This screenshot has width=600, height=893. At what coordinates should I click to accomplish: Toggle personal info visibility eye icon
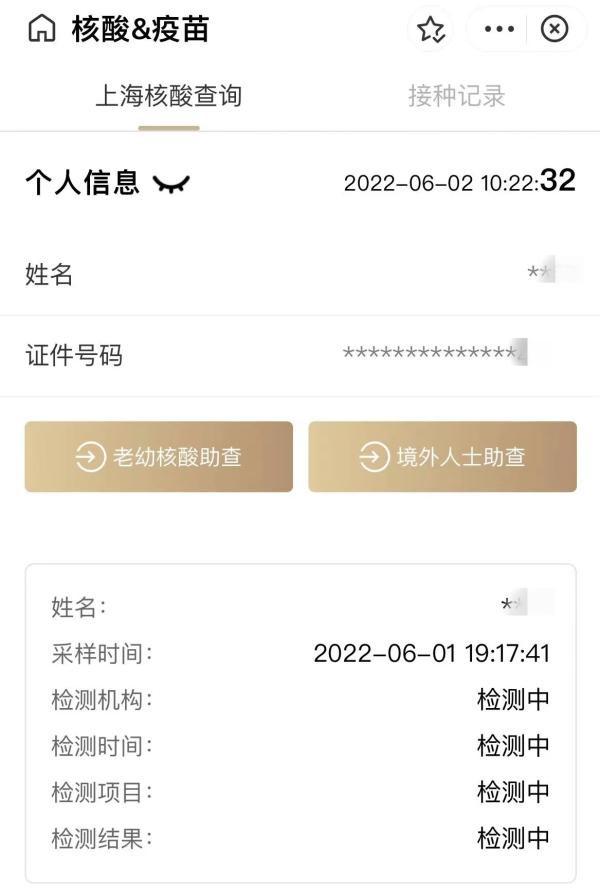pos(171,184)
